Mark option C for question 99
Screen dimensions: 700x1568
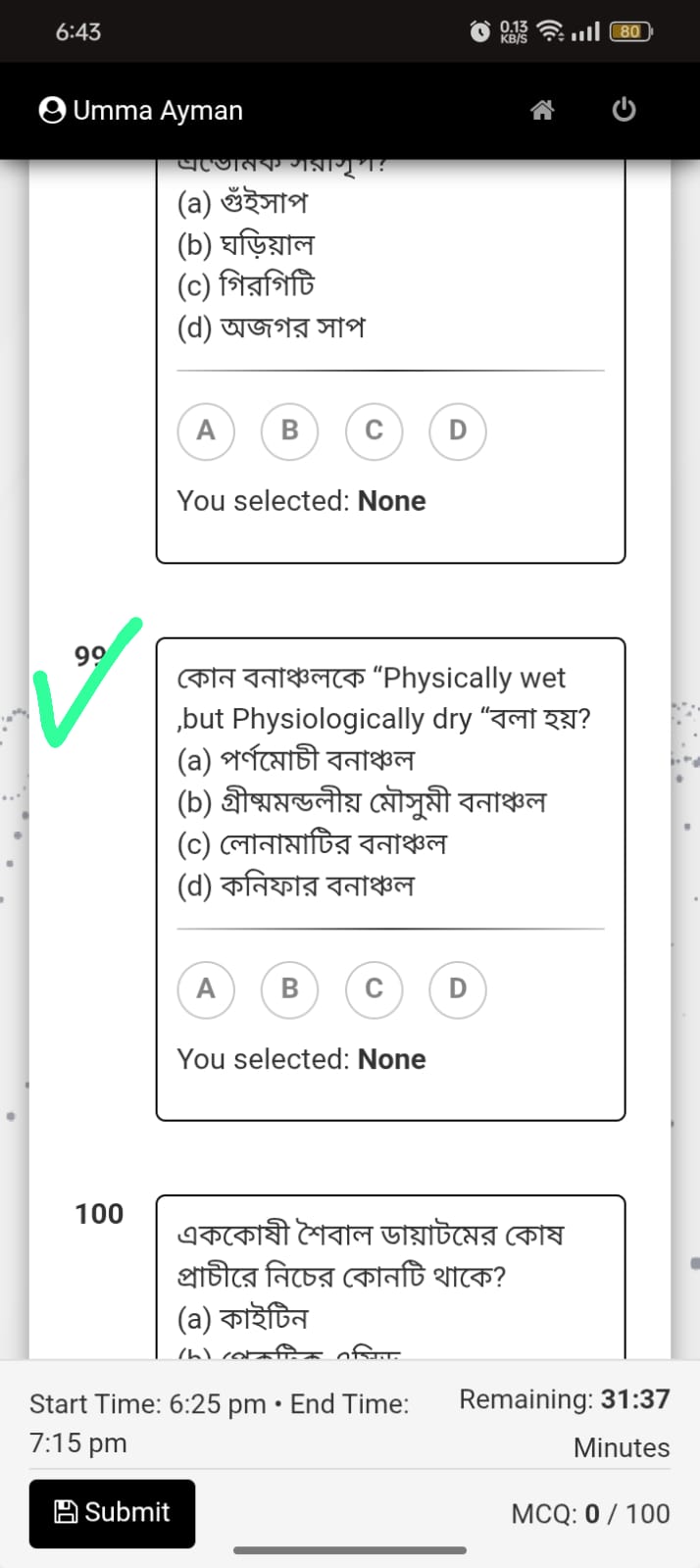click(x=374, y=988)
